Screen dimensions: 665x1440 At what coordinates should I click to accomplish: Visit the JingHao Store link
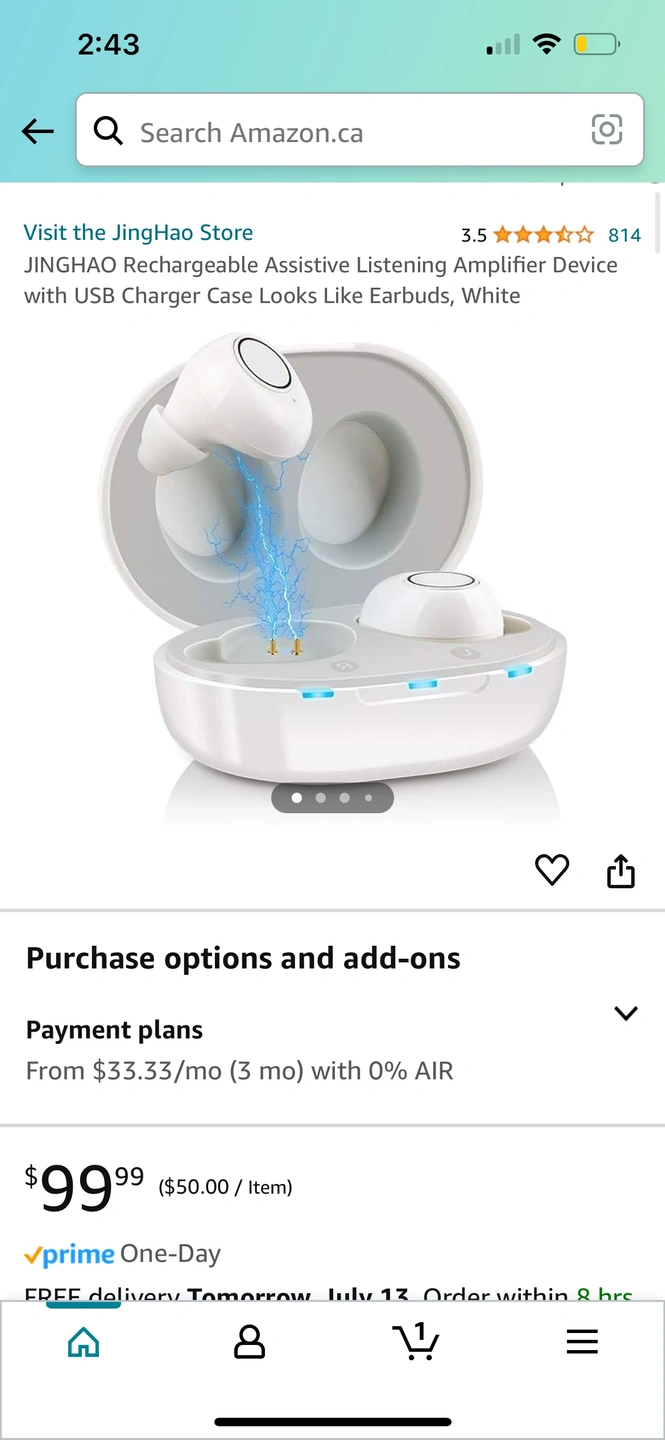[x=138, y=233]
